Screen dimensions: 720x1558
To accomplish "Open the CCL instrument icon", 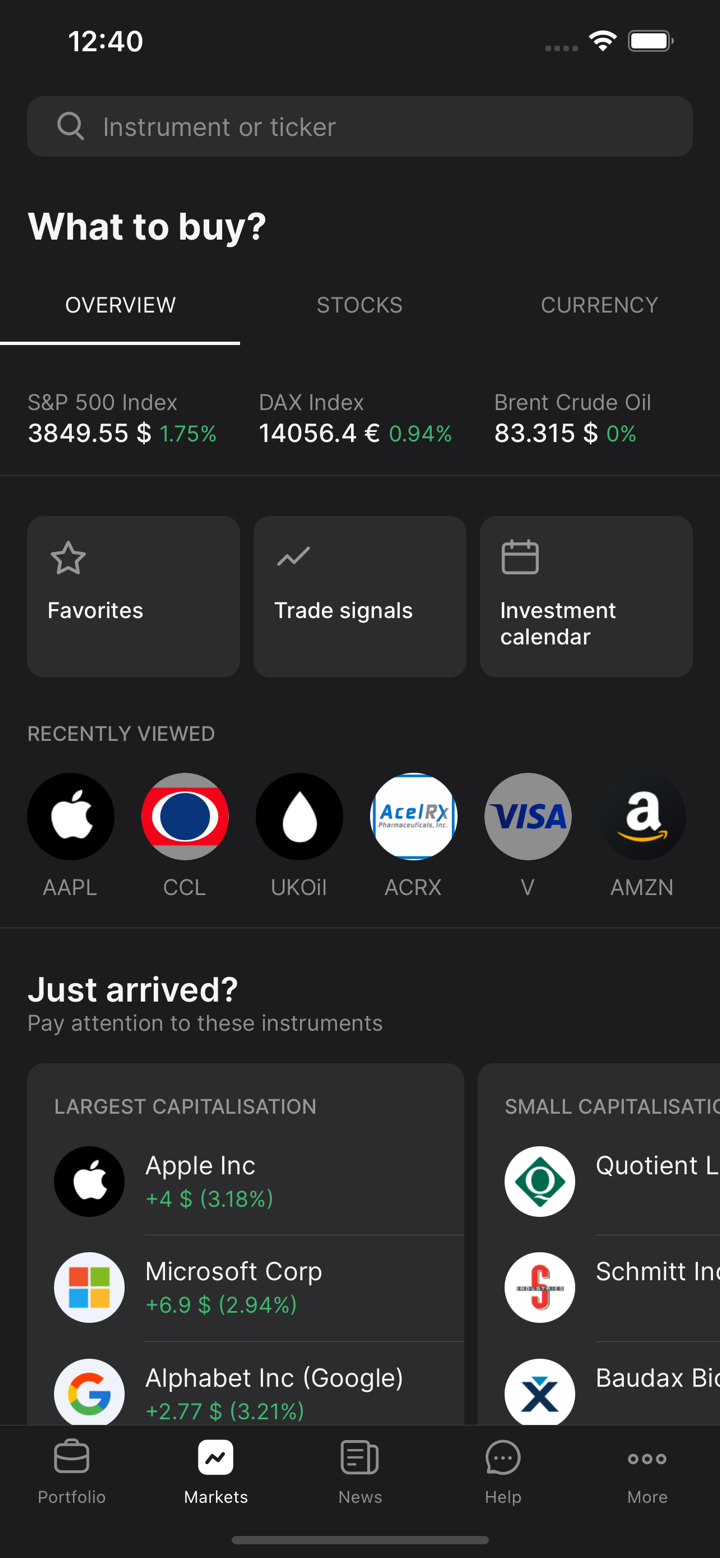I will [x=184, y=816].
